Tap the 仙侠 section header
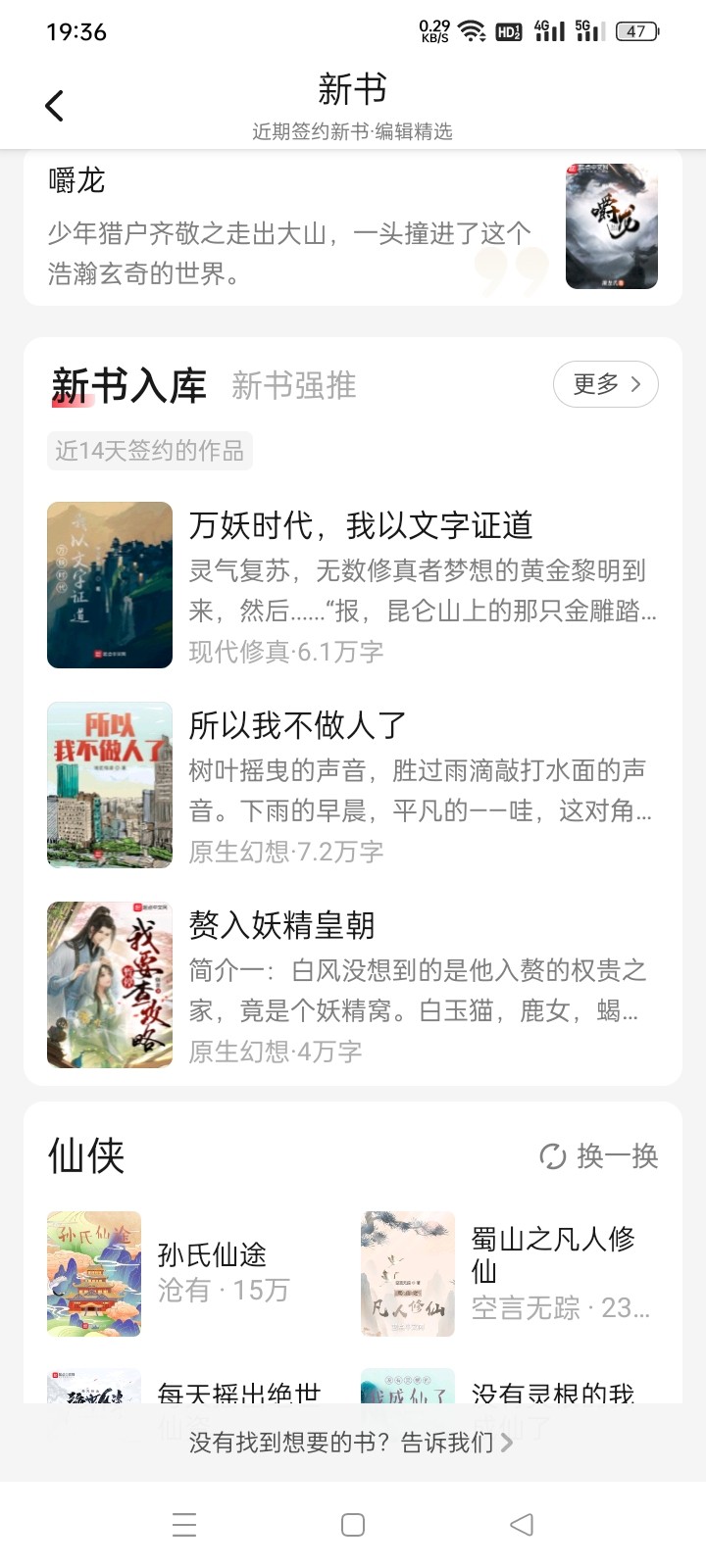Image resolution: width=706 pixels, height=1568 pixels. coord(86,1156)
